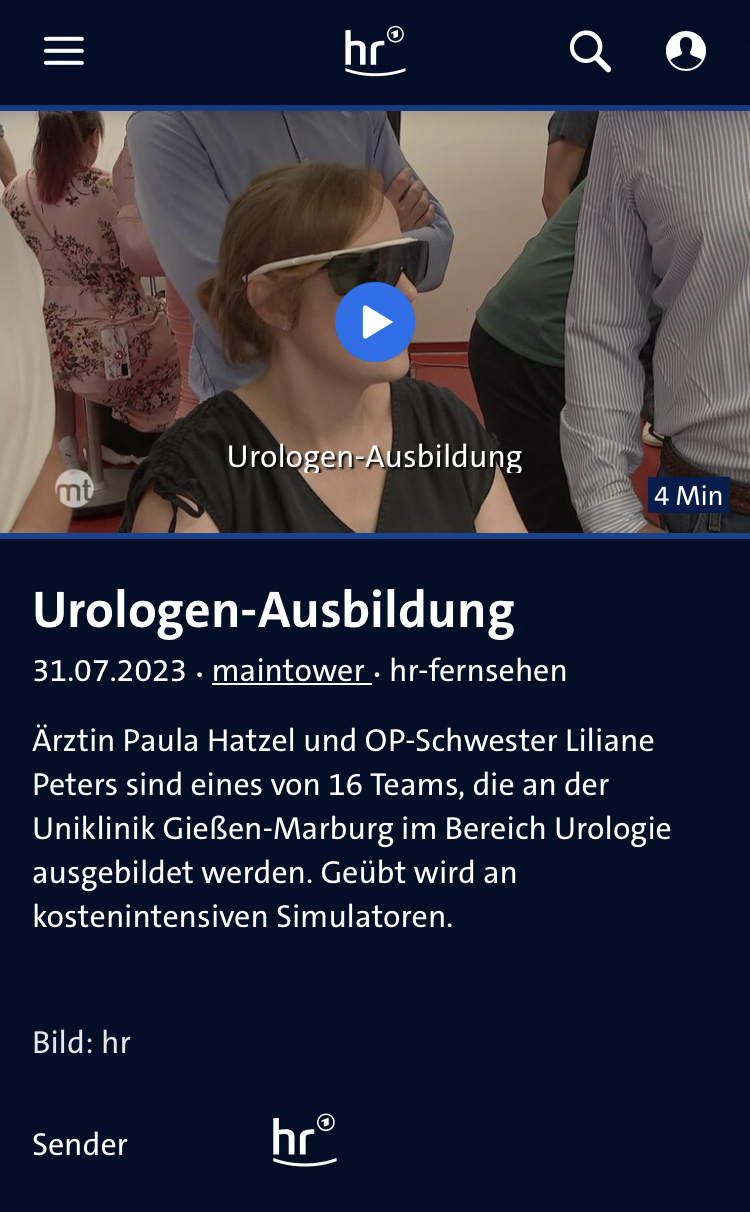Screen dimensions: 750x1212
Task: Play the Urologen-Ausbildung video
Action: (x=375, y=322)
